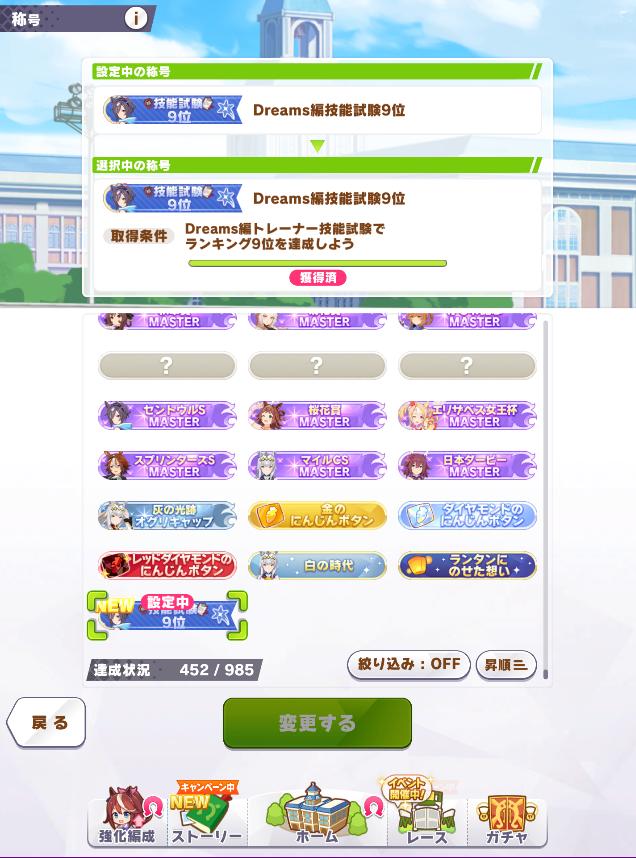Choose the ダイヤモンドのにんじんボタン title
The image size is (636, 858).
click(x=467, y=515)
